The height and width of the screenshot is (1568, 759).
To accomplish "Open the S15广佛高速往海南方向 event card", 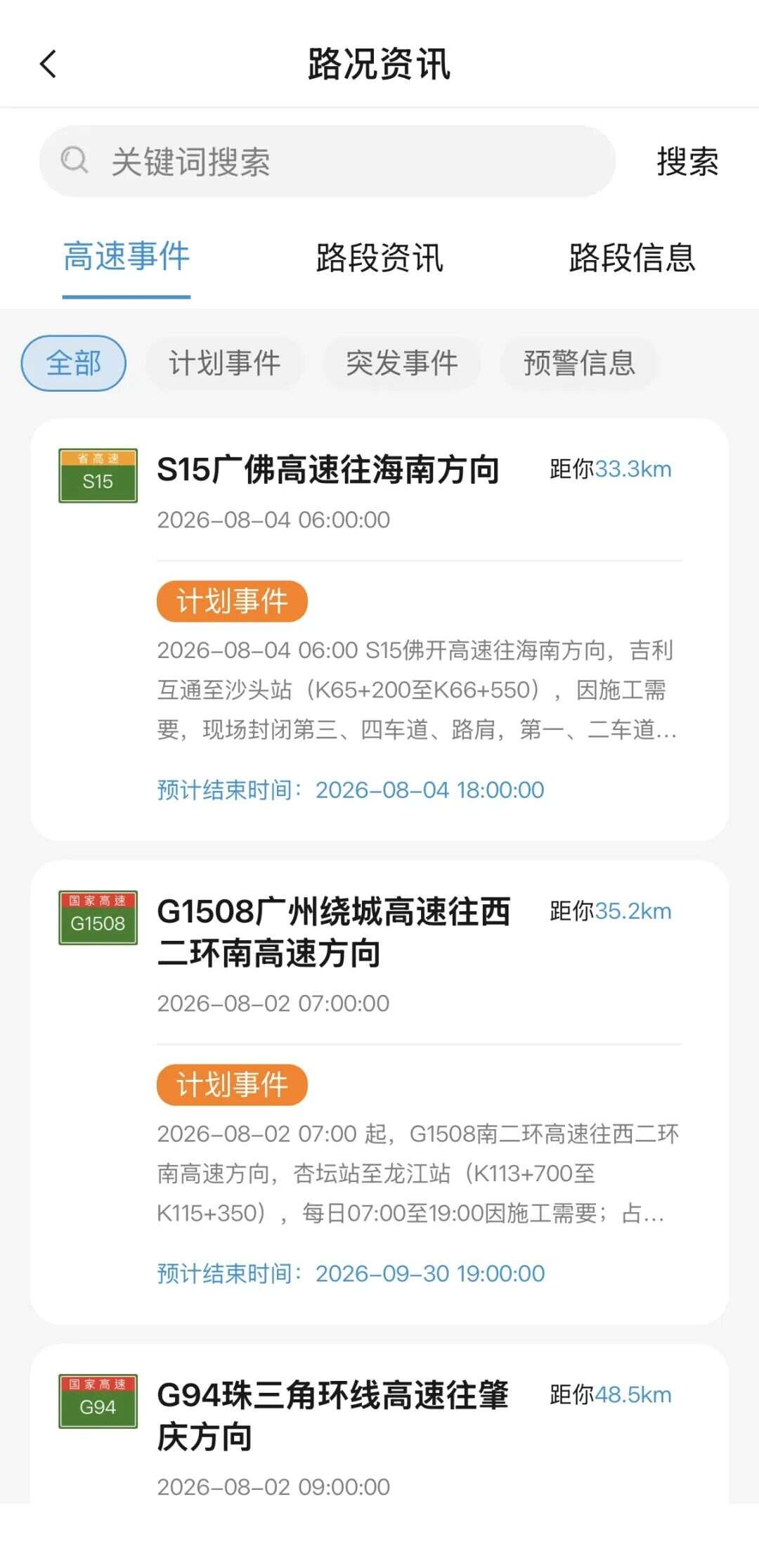I will tap(379, 629).
